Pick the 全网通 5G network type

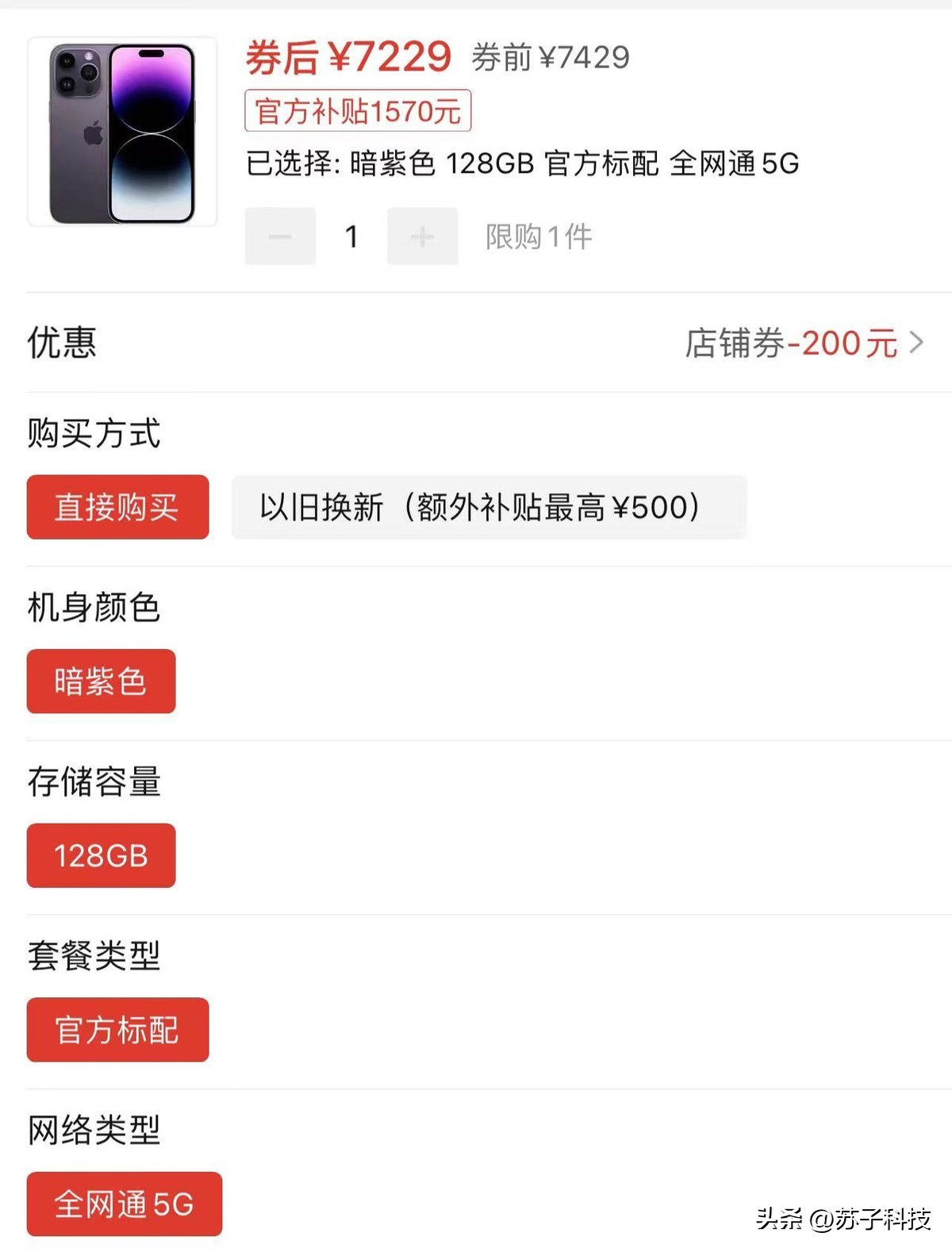[123, 1204]
